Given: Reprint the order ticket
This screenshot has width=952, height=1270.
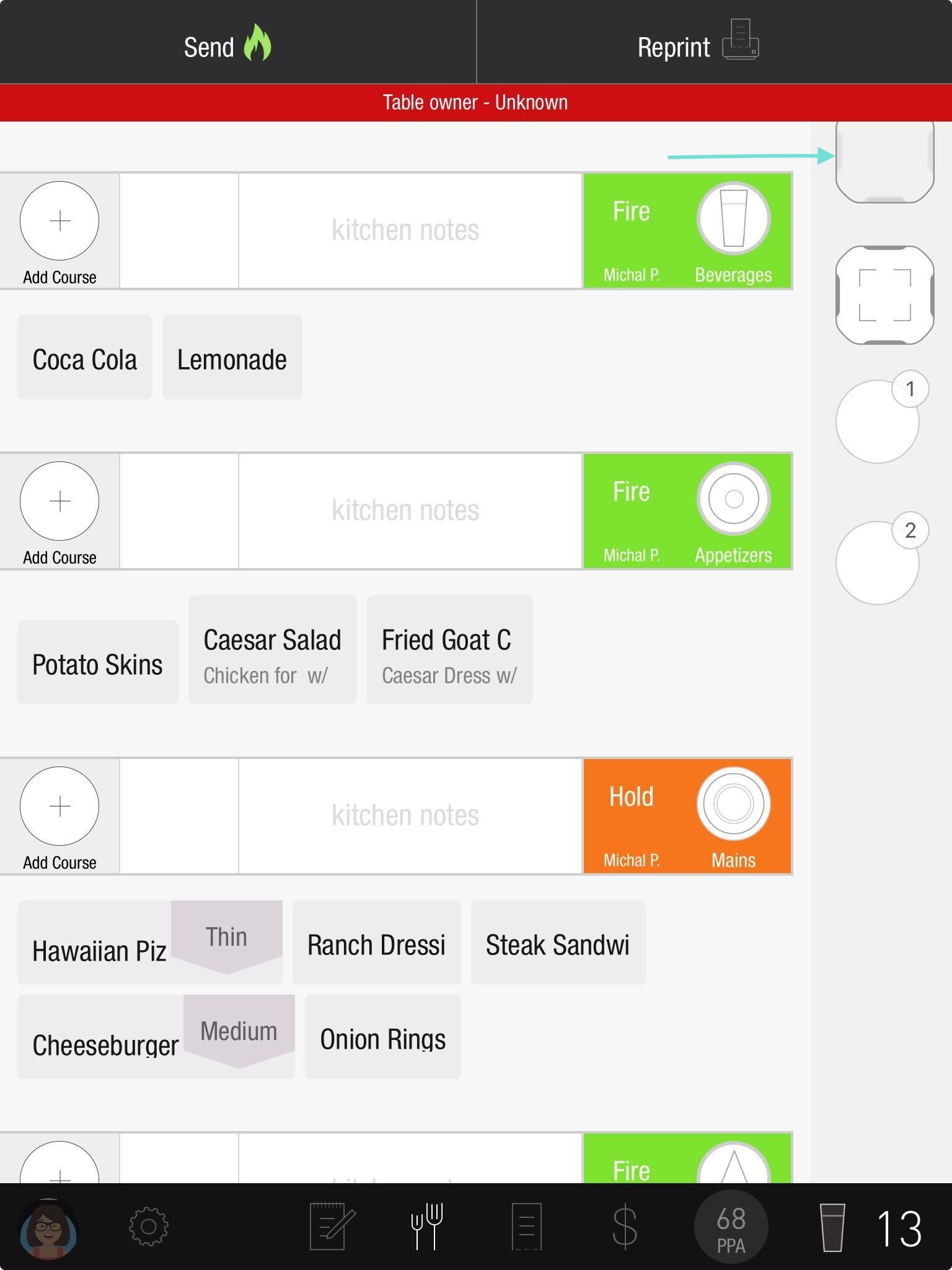Looking at the screenshot, I should [x=697, y=47].
